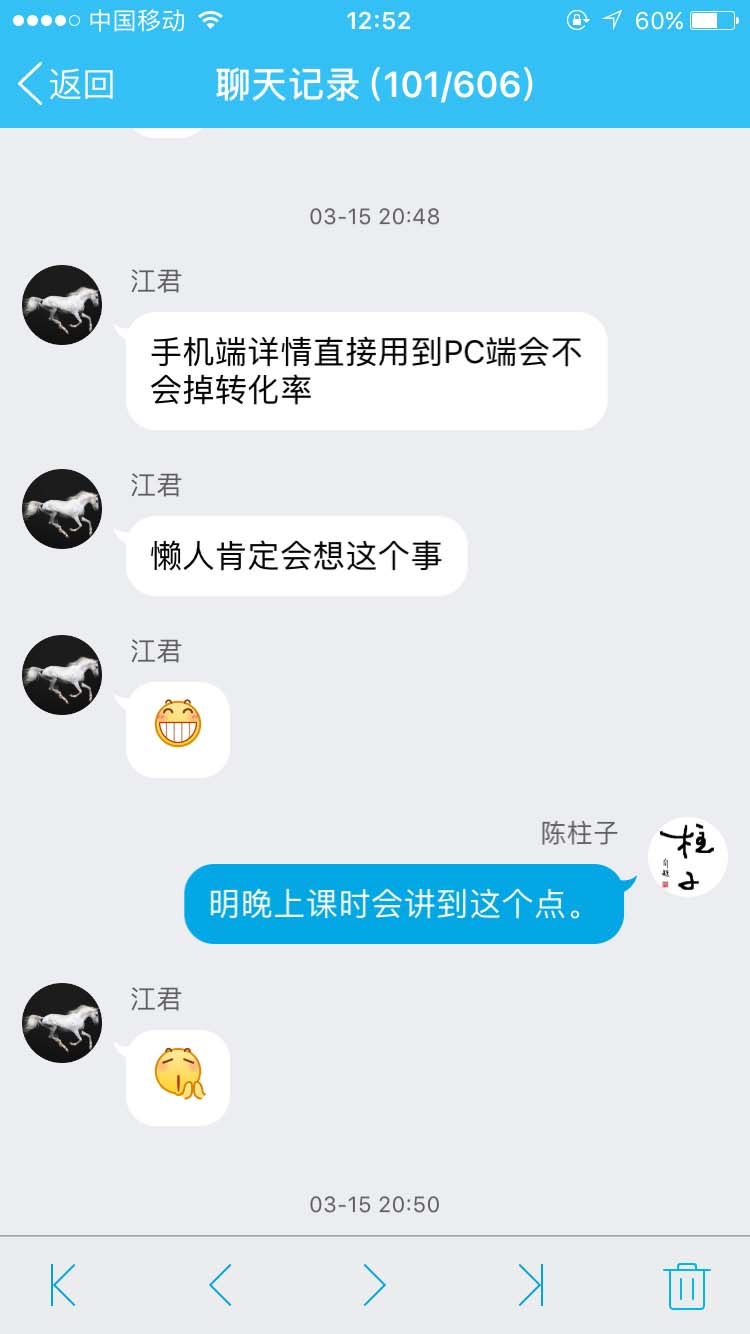Jump to the first page of chat records

pyautogui.click(x=62, y=1283)
